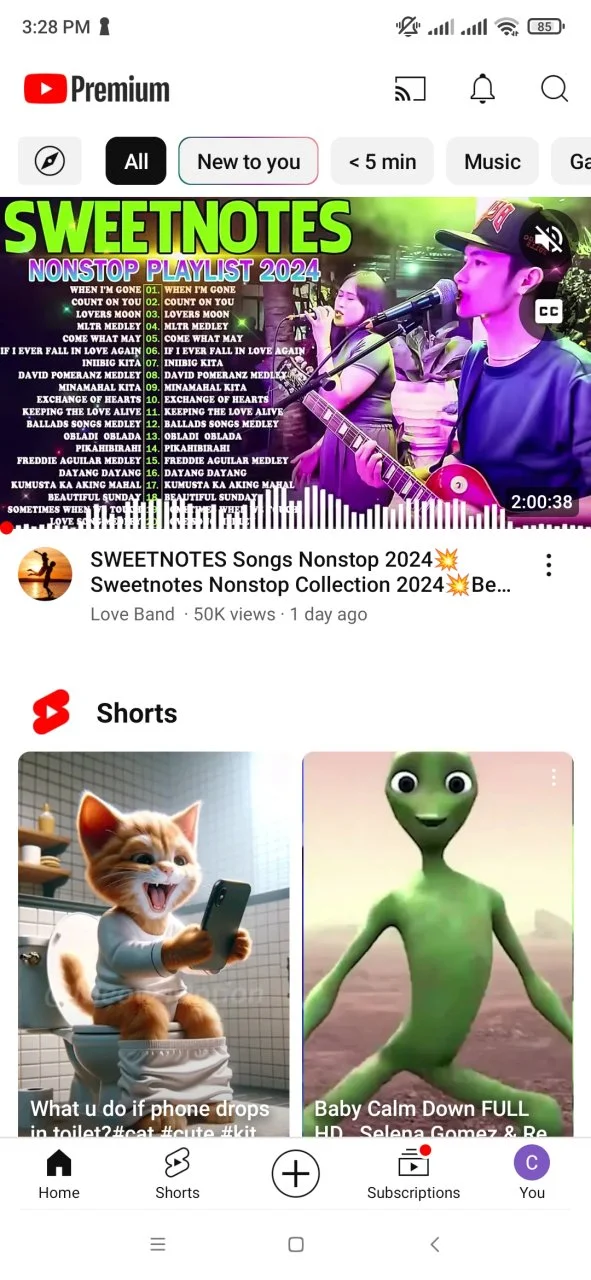Viewport: 591px width, 1280px height.
Task: Play the SWEETNOTES Nonstop Playlist 2024 video
Action: (295, 362)
